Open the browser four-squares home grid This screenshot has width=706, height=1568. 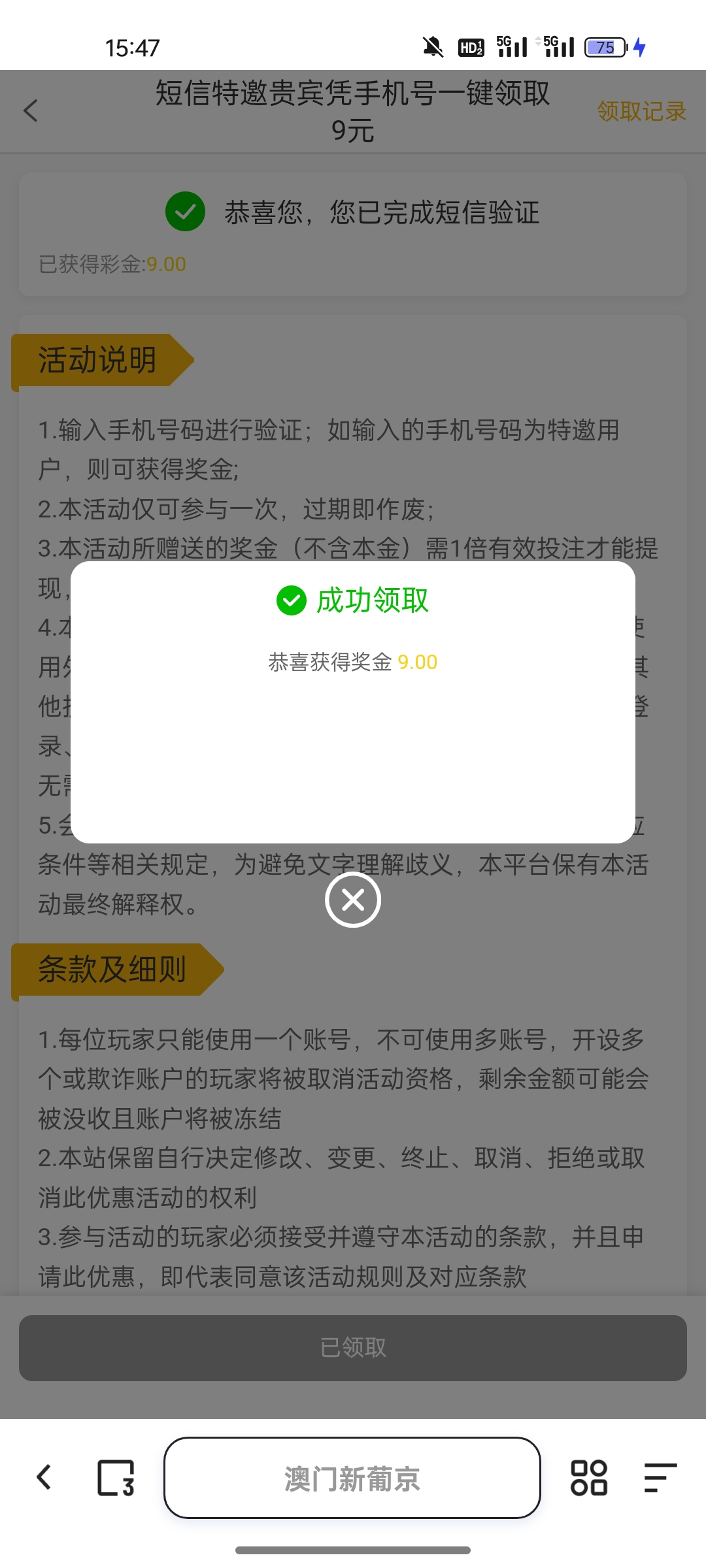[x=589, y=1477]
